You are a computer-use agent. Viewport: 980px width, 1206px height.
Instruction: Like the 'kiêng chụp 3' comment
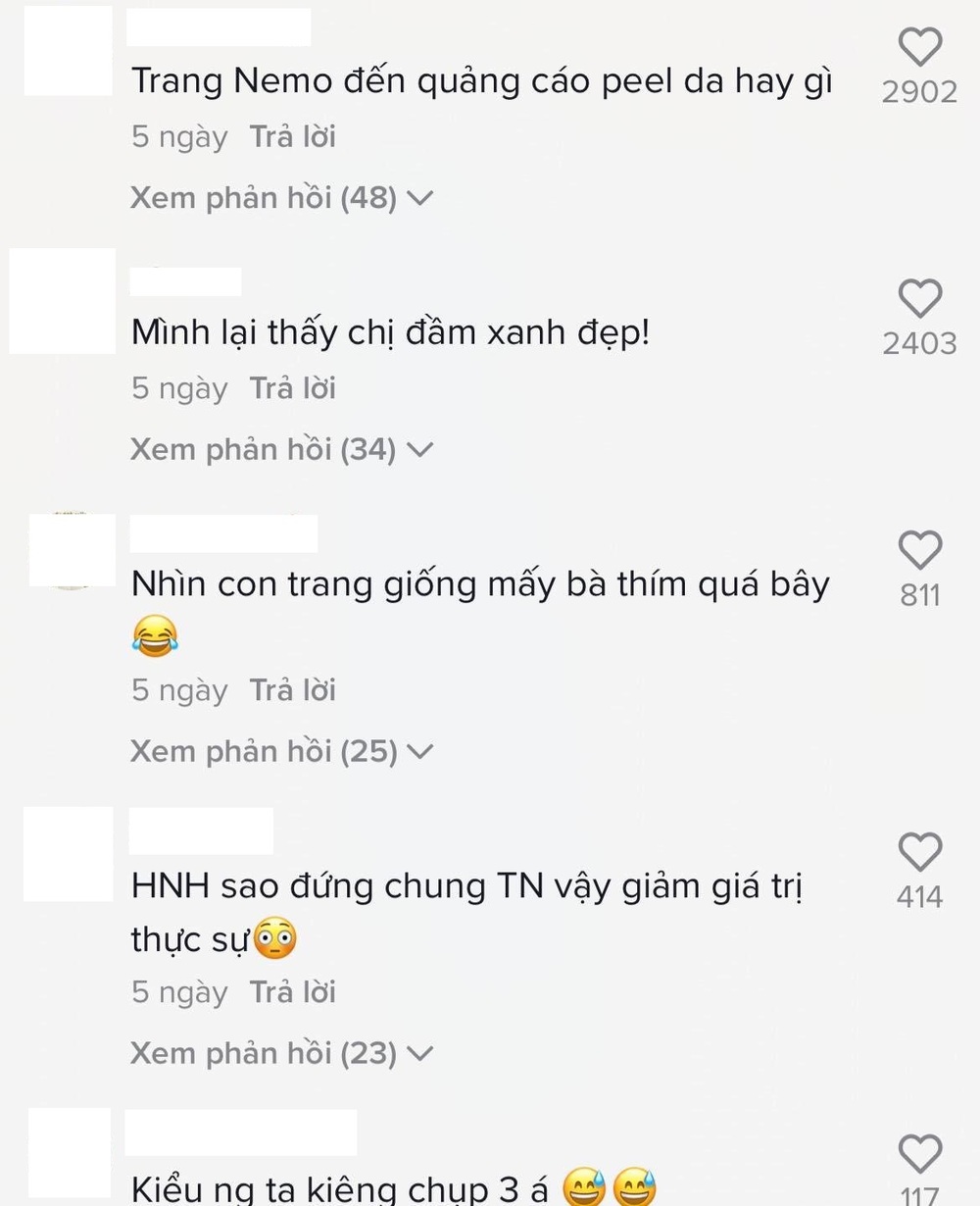coord(919,1155)
